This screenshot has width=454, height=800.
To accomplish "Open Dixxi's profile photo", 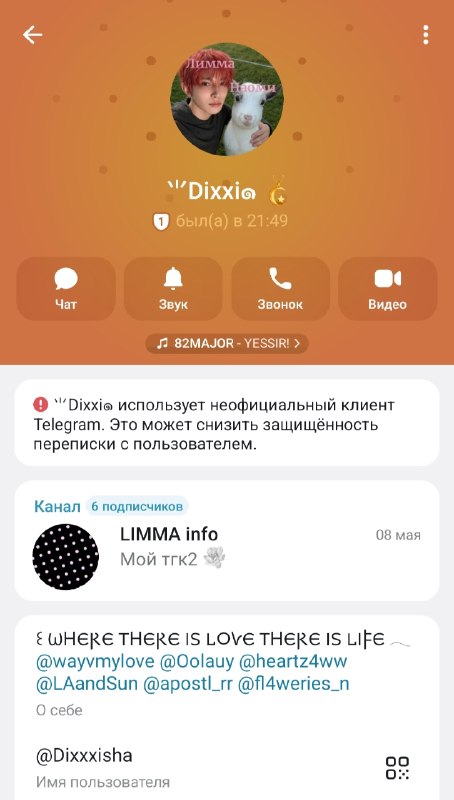I will 227,99.
